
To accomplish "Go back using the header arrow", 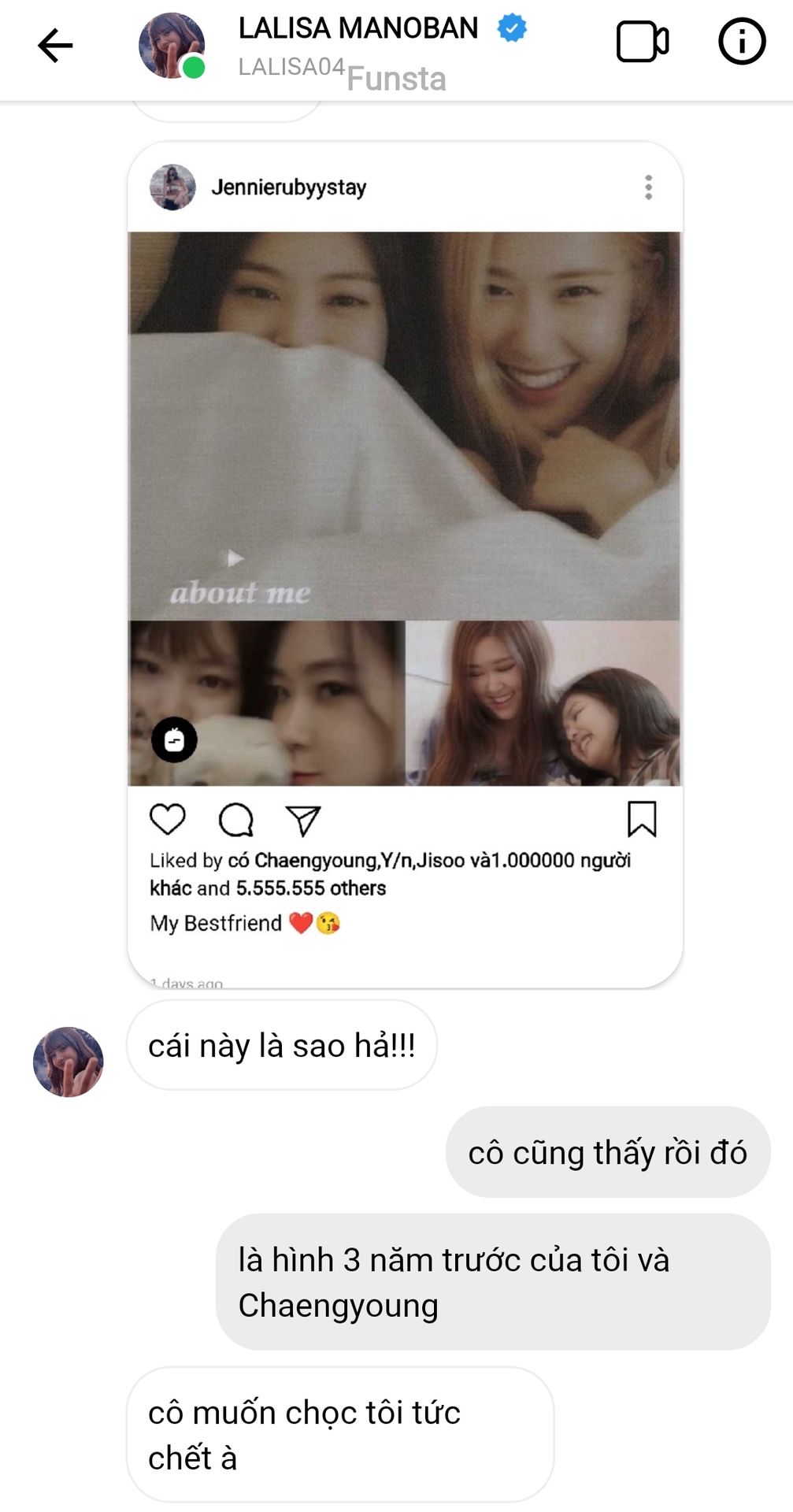I will coord(55,45).
